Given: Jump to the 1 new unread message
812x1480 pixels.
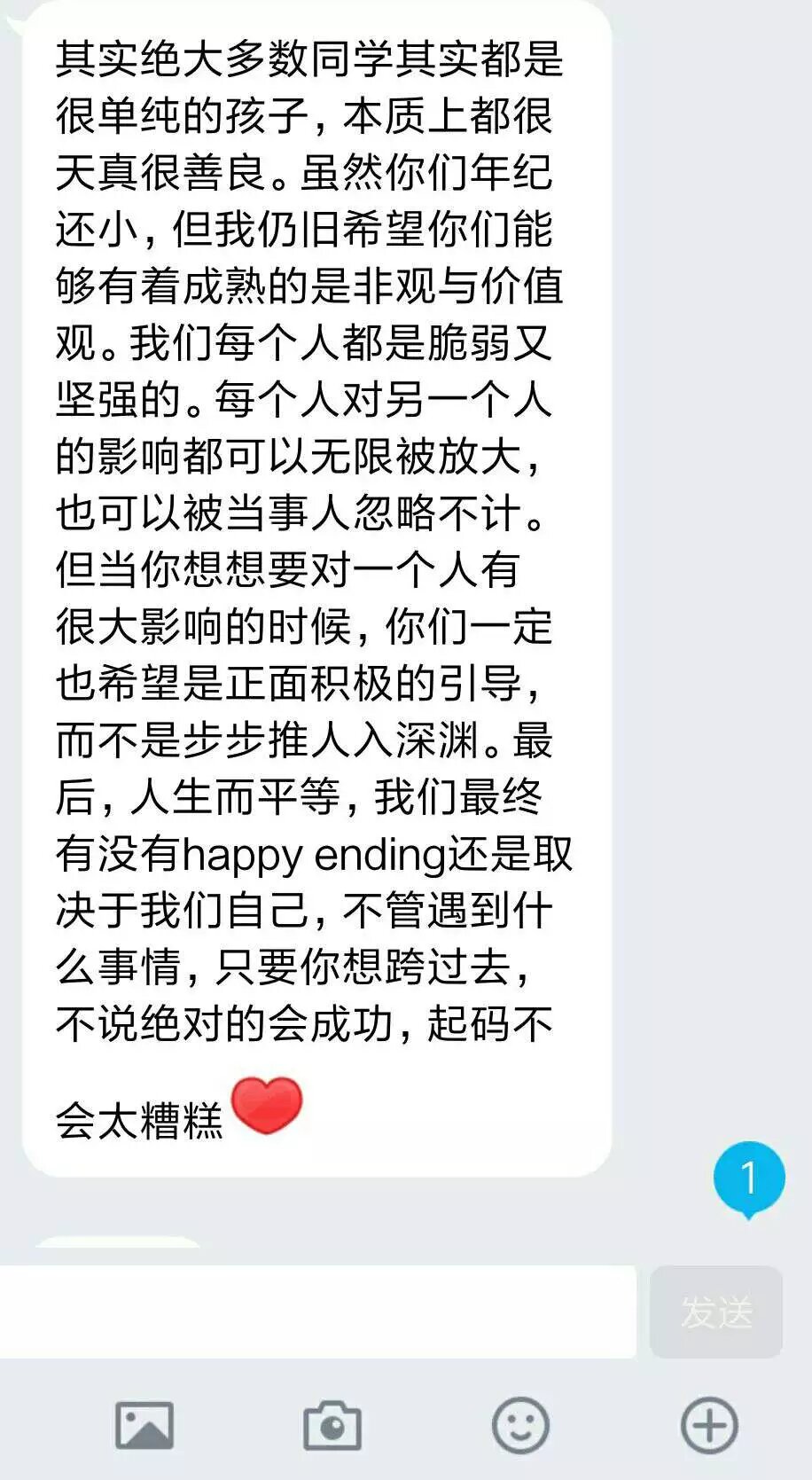Looking at the screenshot, I should coord(749,1179).
